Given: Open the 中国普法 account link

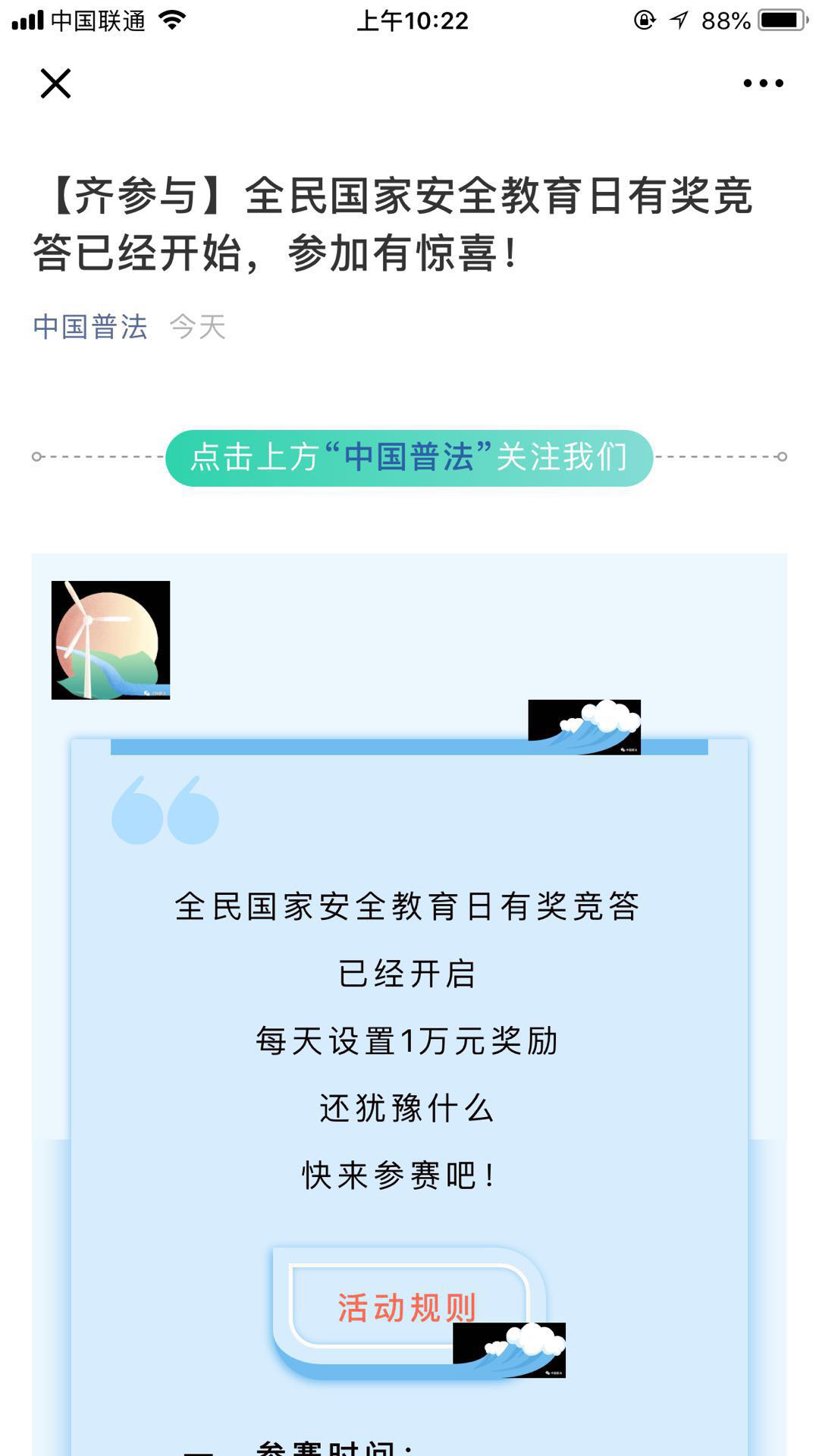Looking at the screenshot, I should pos(90,327).
